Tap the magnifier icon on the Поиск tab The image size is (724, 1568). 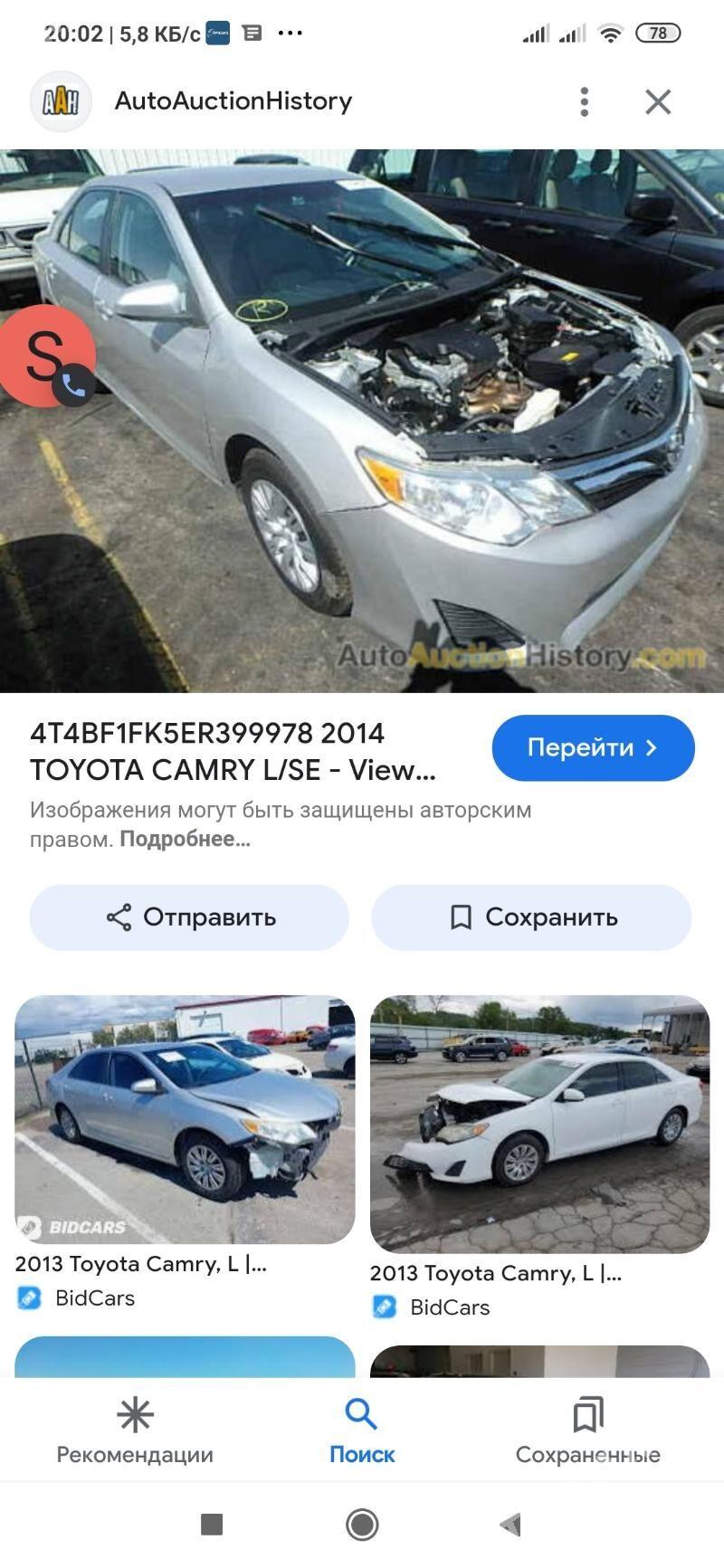[x=361, y=1412]
